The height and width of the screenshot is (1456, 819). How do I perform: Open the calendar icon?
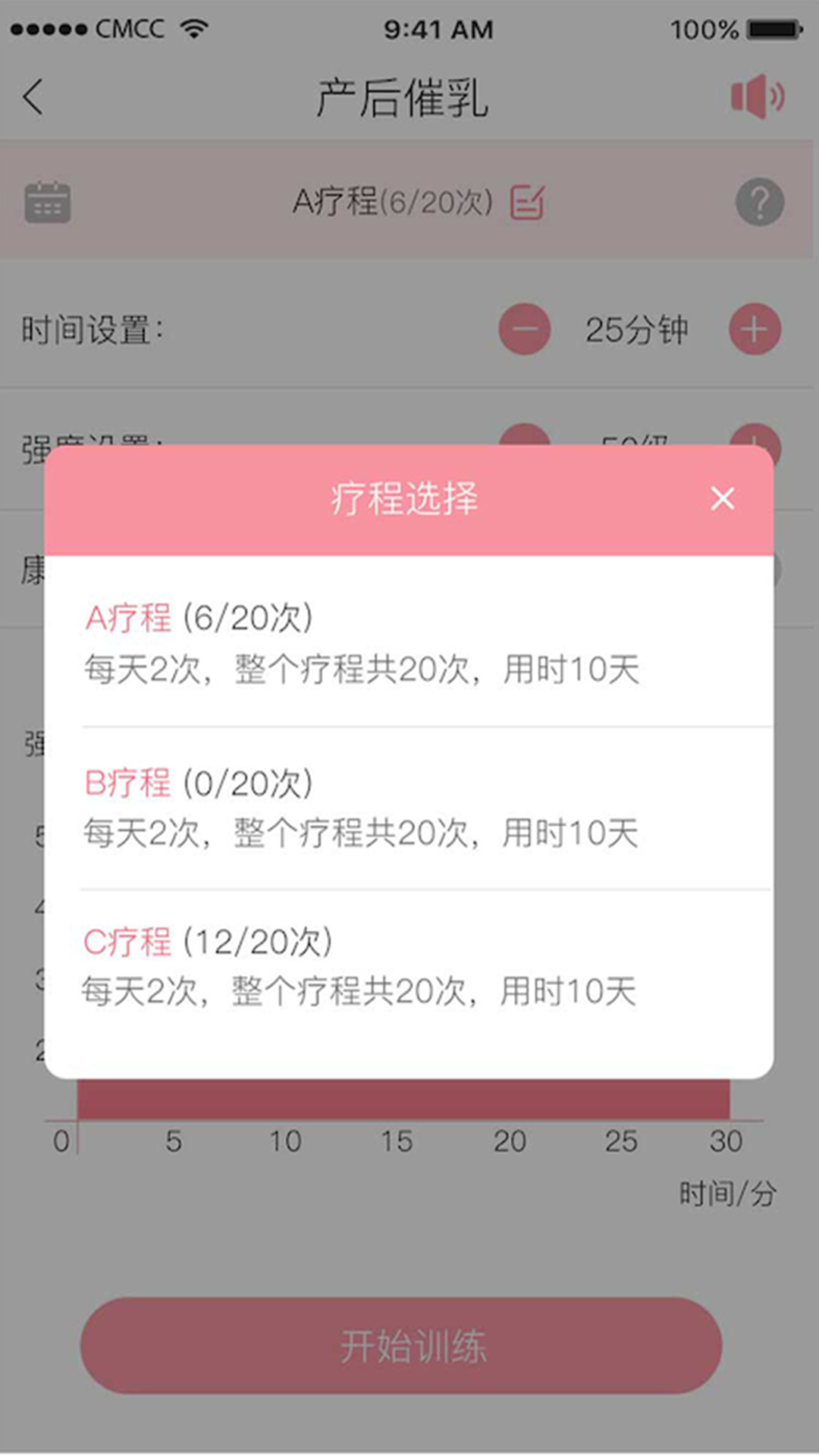point(48,202)
